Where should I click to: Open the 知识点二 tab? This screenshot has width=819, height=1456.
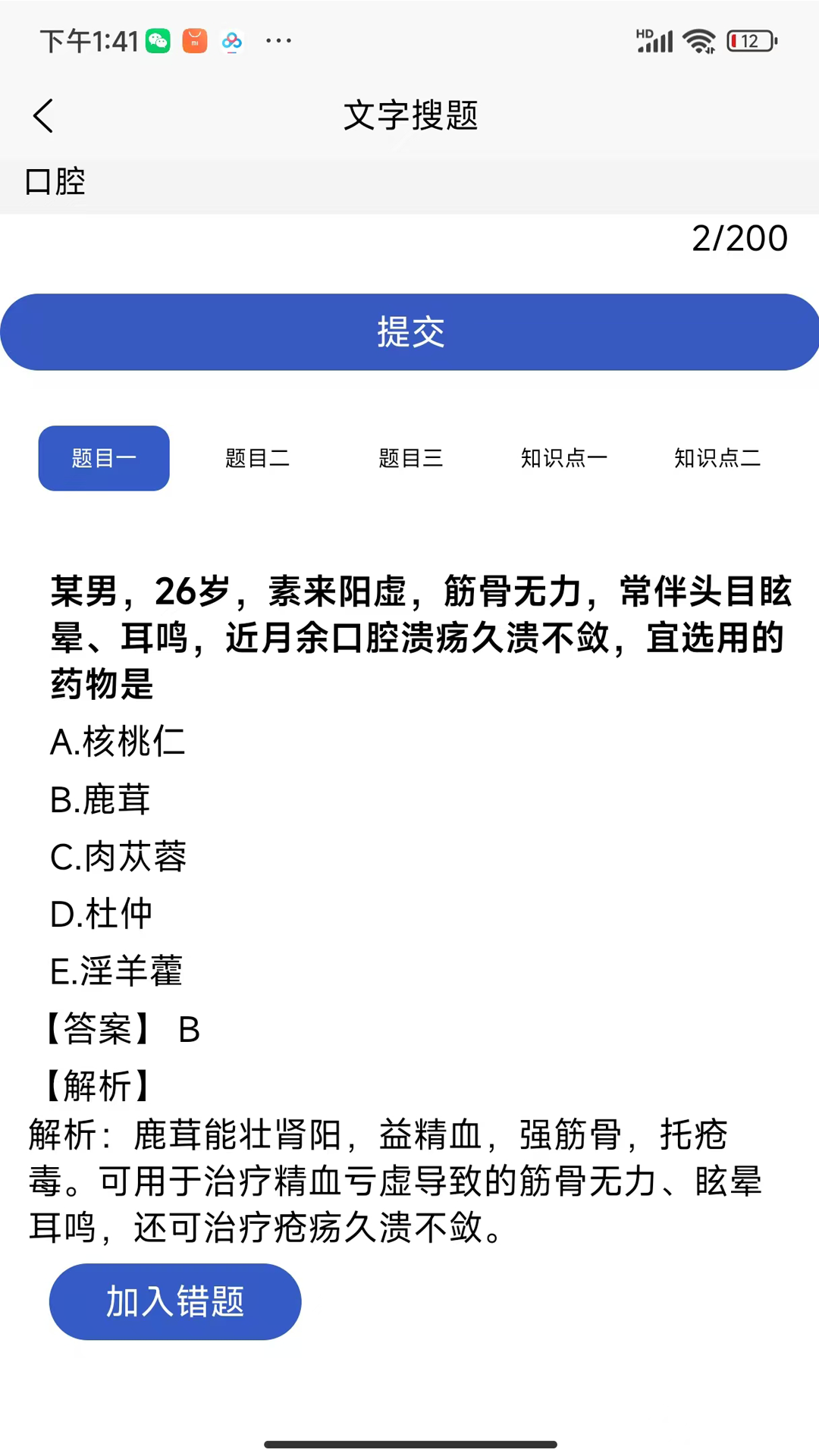(x=717, y=458)
